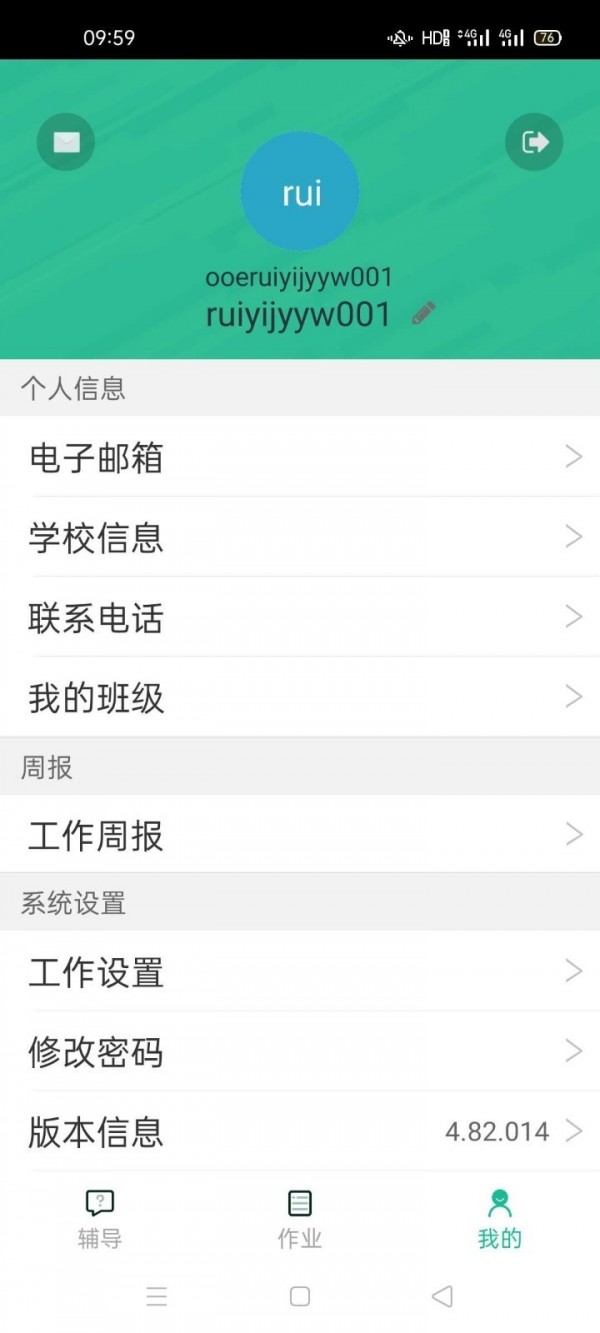The height and width of the screenshot is (1333, 600).
Task: Open 联系电话 row
Action: (300, 617)
